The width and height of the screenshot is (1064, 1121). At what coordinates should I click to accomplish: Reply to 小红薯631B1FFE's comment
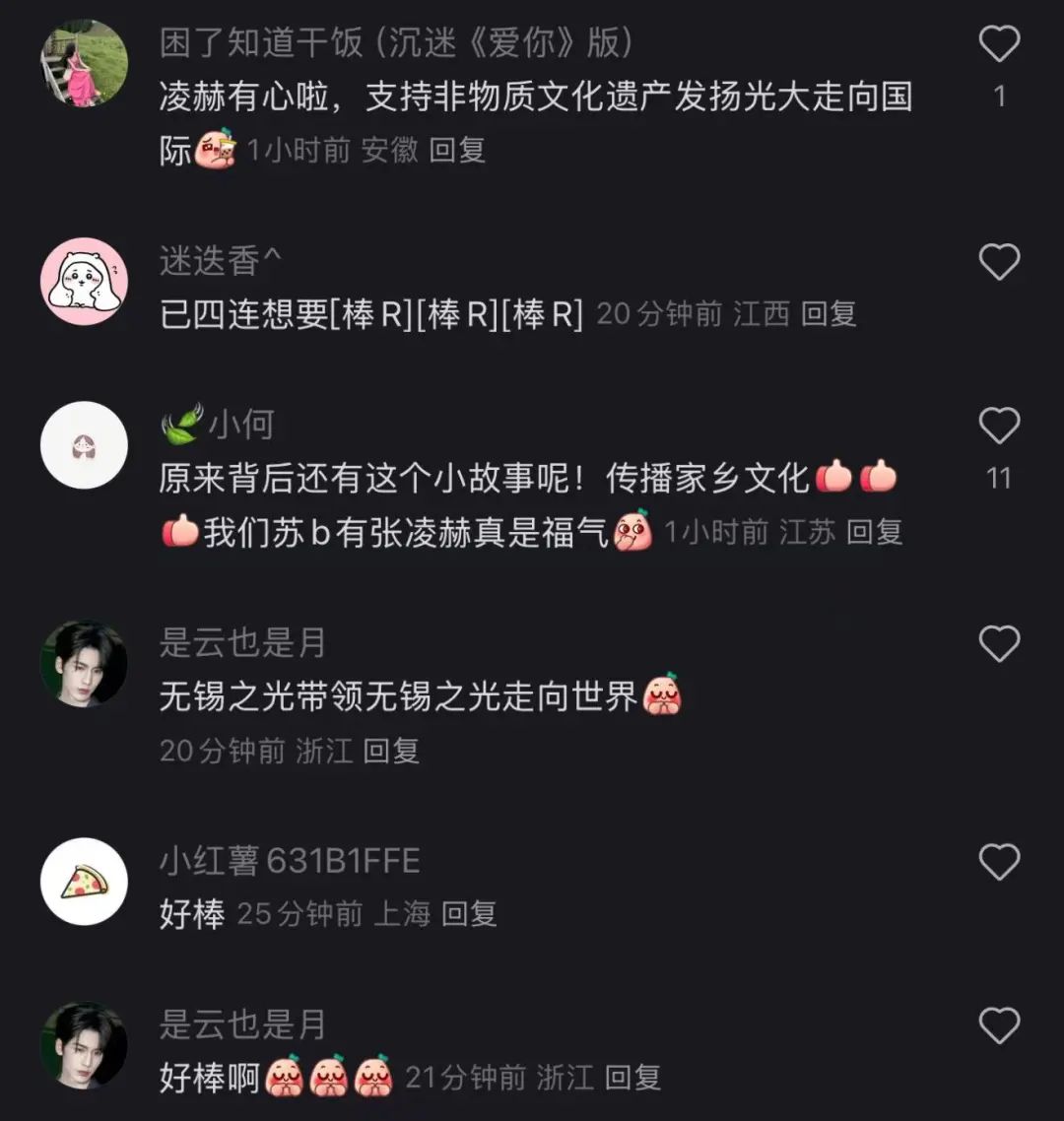pos(469,914)
